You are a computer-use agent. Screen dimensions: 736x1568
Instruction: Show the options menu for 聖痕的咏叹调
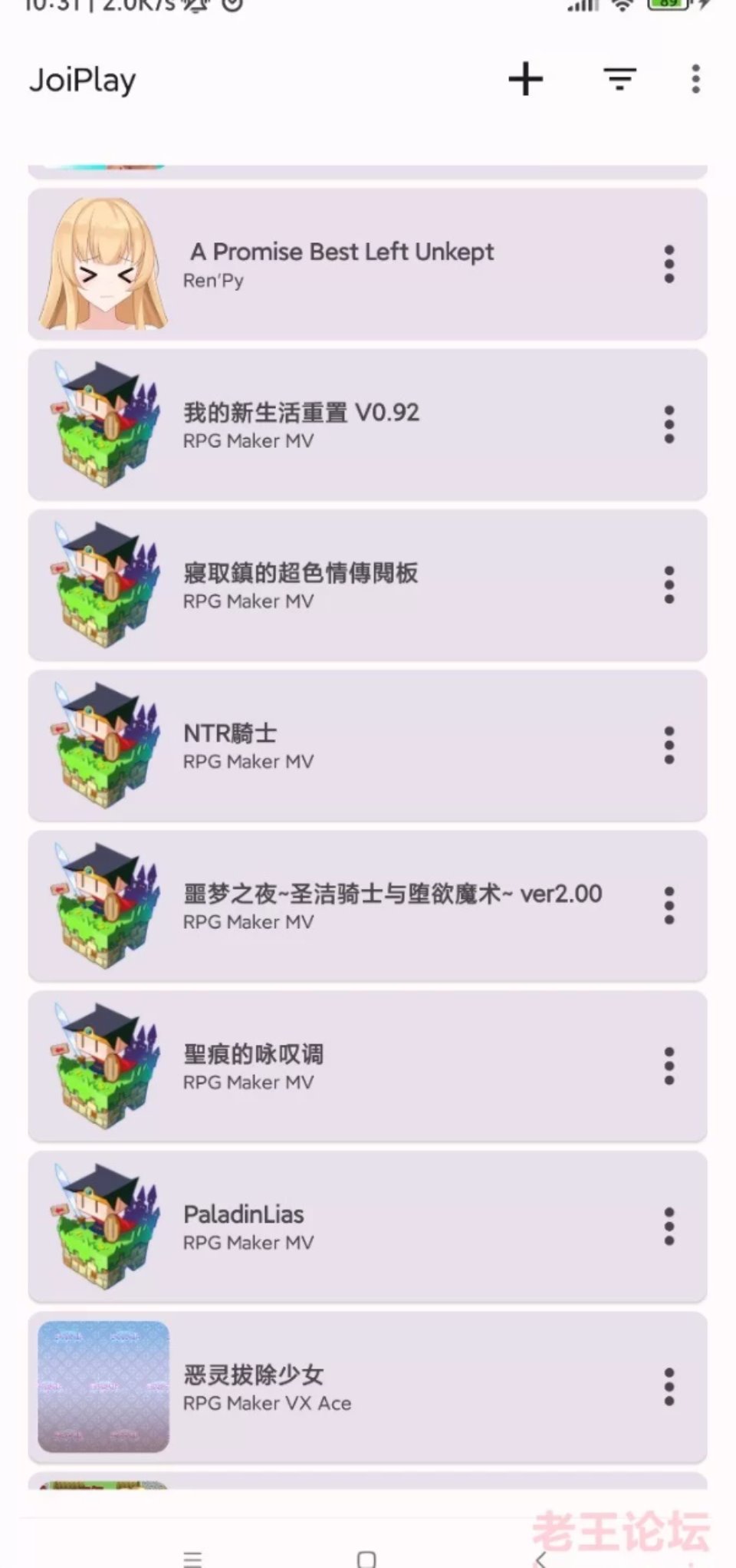(x=669, y=1066)
